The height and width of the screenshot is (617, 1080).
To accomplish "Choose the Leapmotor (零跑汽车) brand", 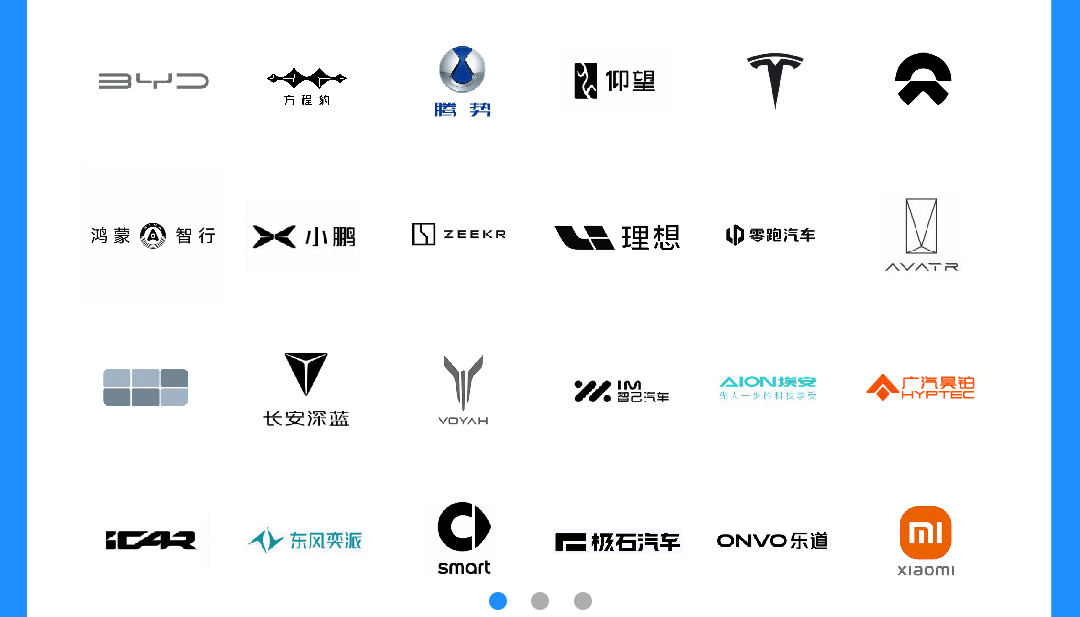I will (770, 235).
